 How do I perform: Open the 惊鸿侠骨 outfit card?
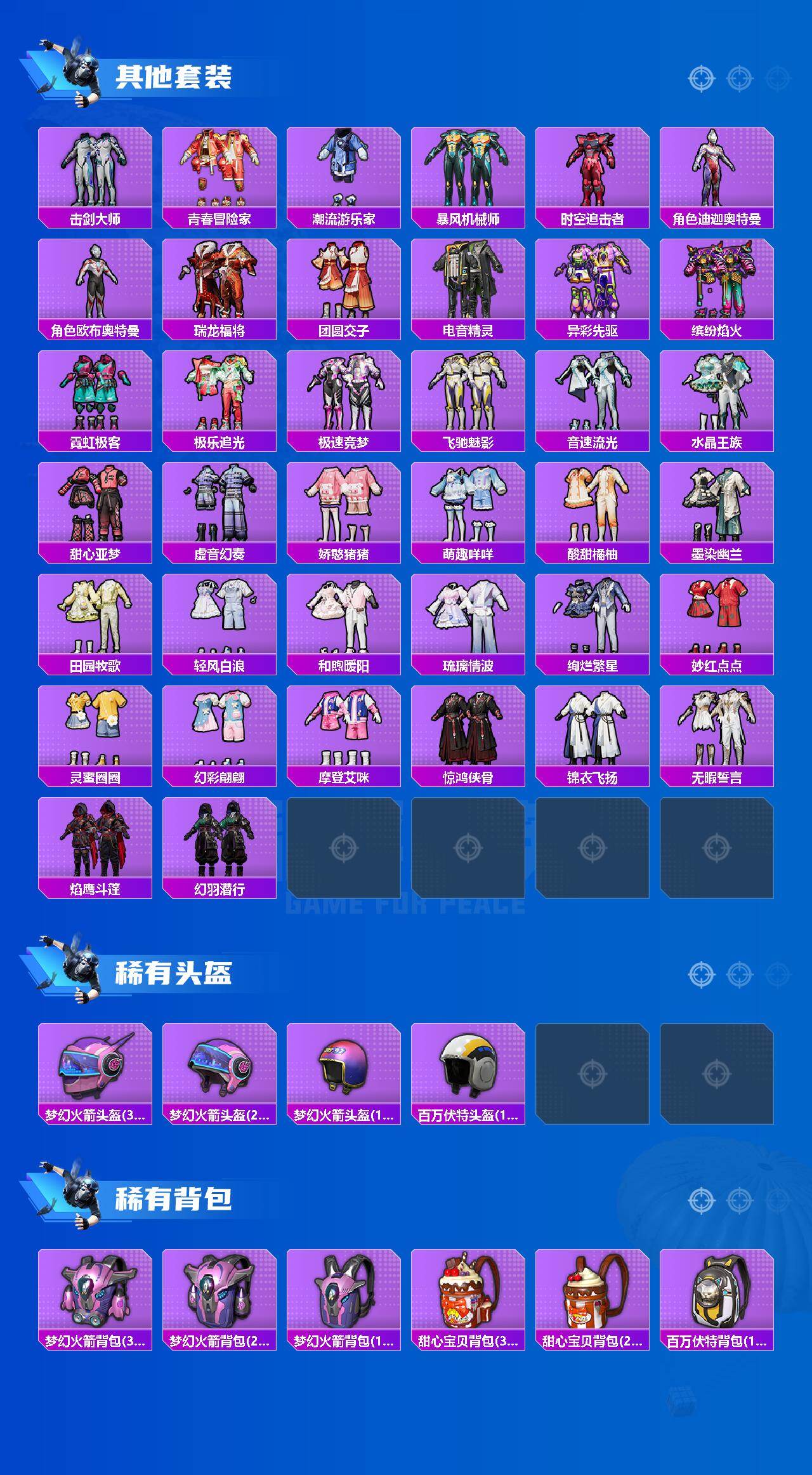pyautogui.click(x=469, y=733)
